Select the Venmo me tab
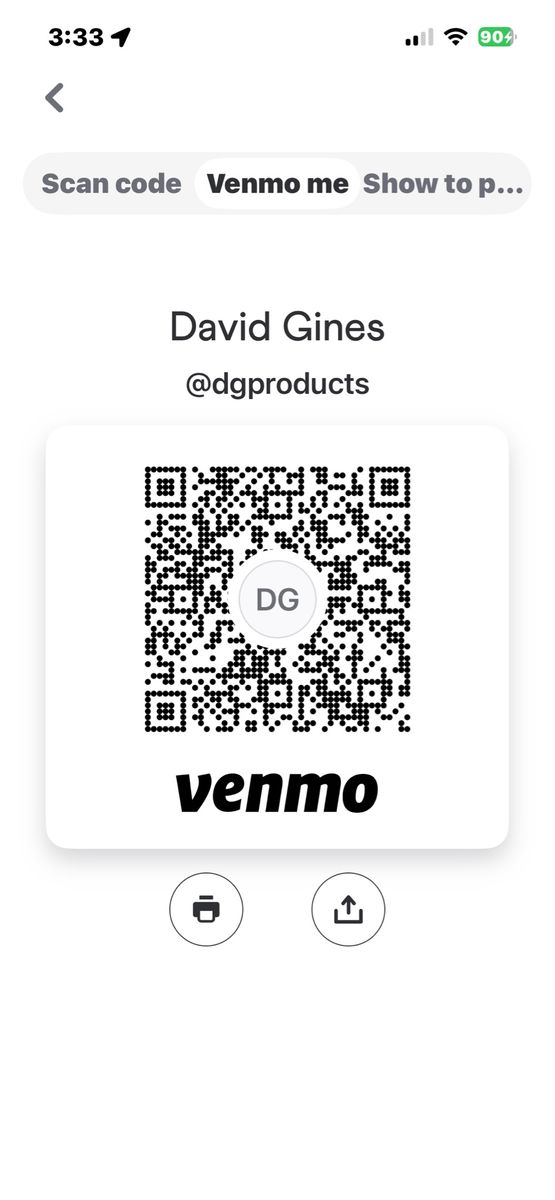Image resolution: width=555 pixels, height=1200 pixels. [x=277, y=184]
